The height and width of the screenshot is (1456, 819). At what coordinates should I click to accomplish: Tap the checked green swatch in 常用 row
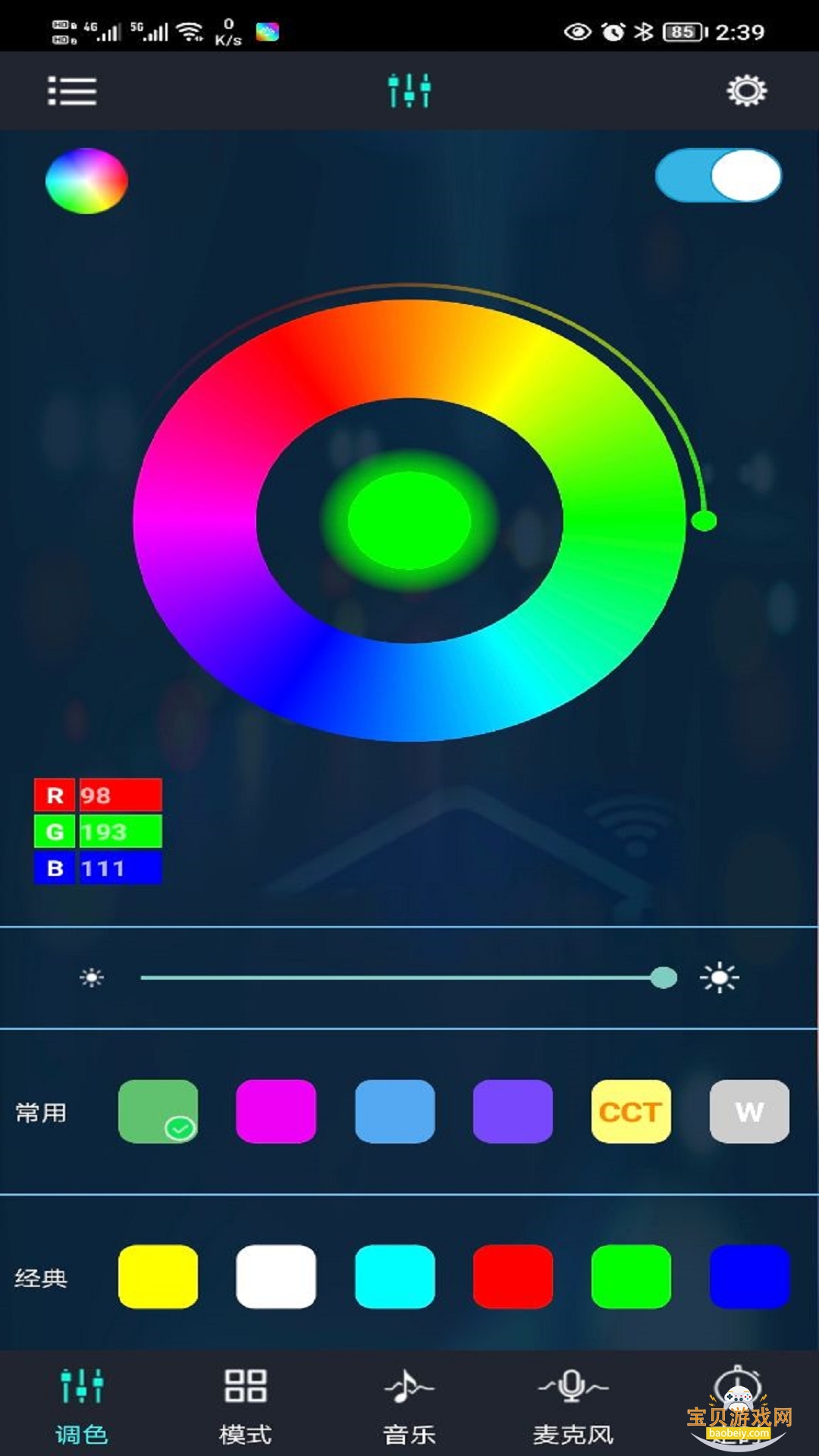click(x=158, y=1111)
